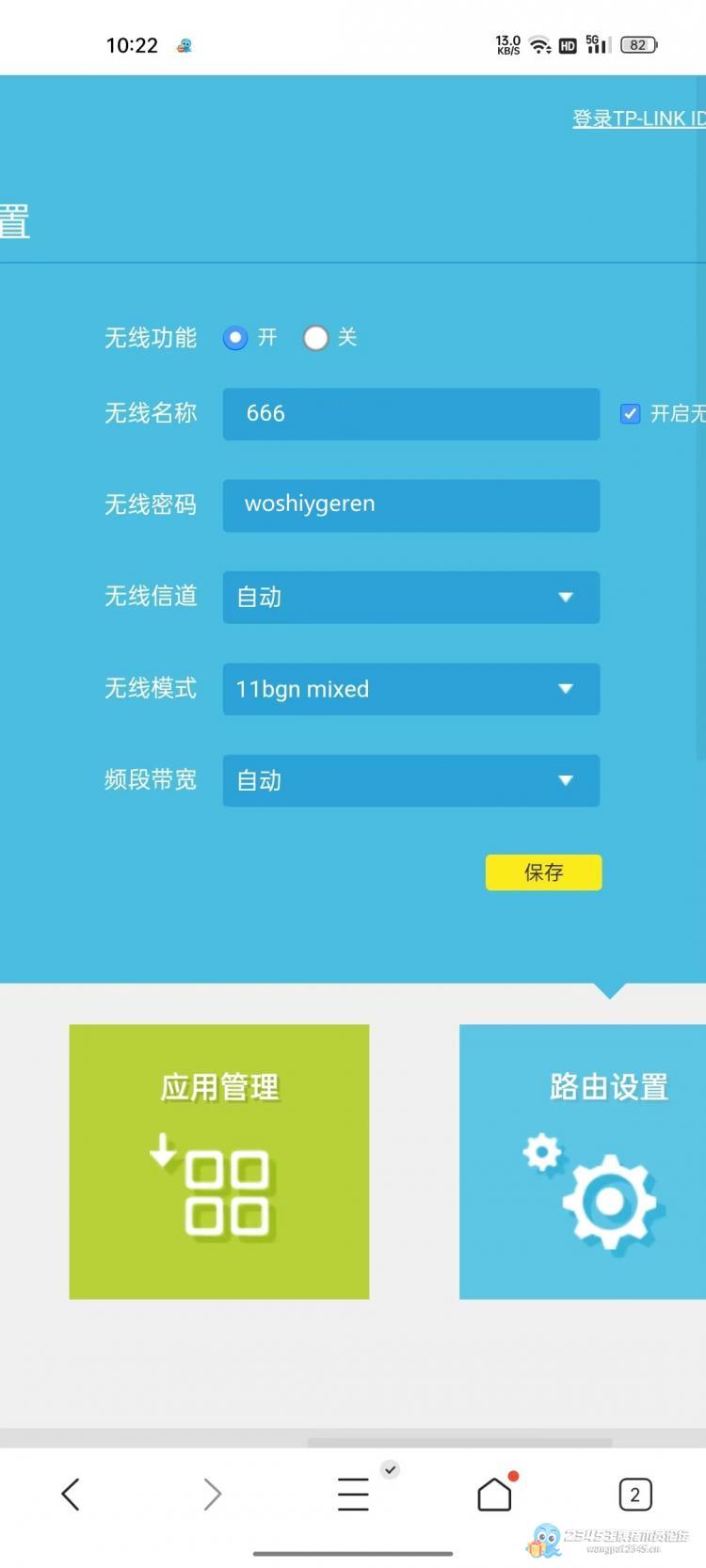Expand the 频段带宽 dropdown
706x1568 pixels.
point(410,780)
